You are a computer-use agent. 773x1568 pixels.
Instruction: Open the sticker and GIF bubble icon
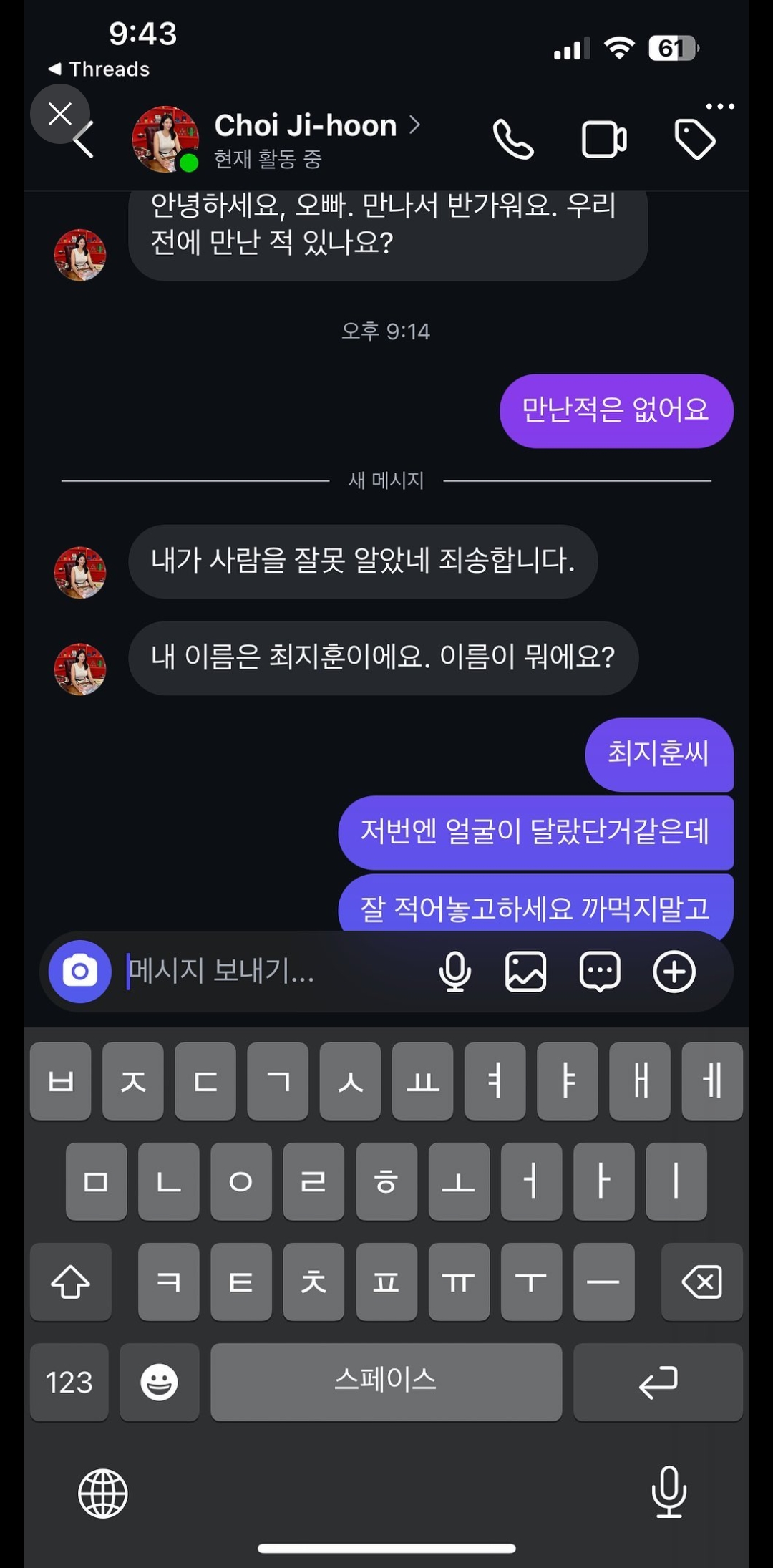pos(600,972)
